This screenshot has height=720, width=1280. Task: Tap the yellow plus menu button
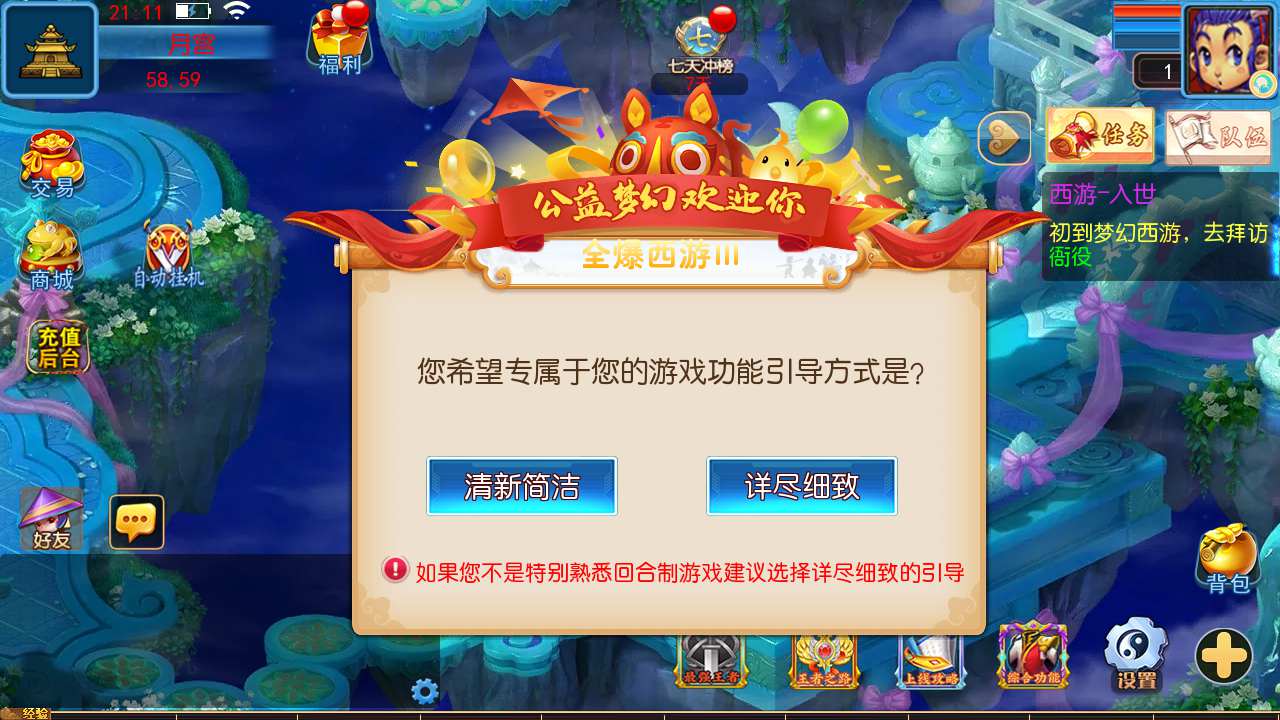(1224, 657)
